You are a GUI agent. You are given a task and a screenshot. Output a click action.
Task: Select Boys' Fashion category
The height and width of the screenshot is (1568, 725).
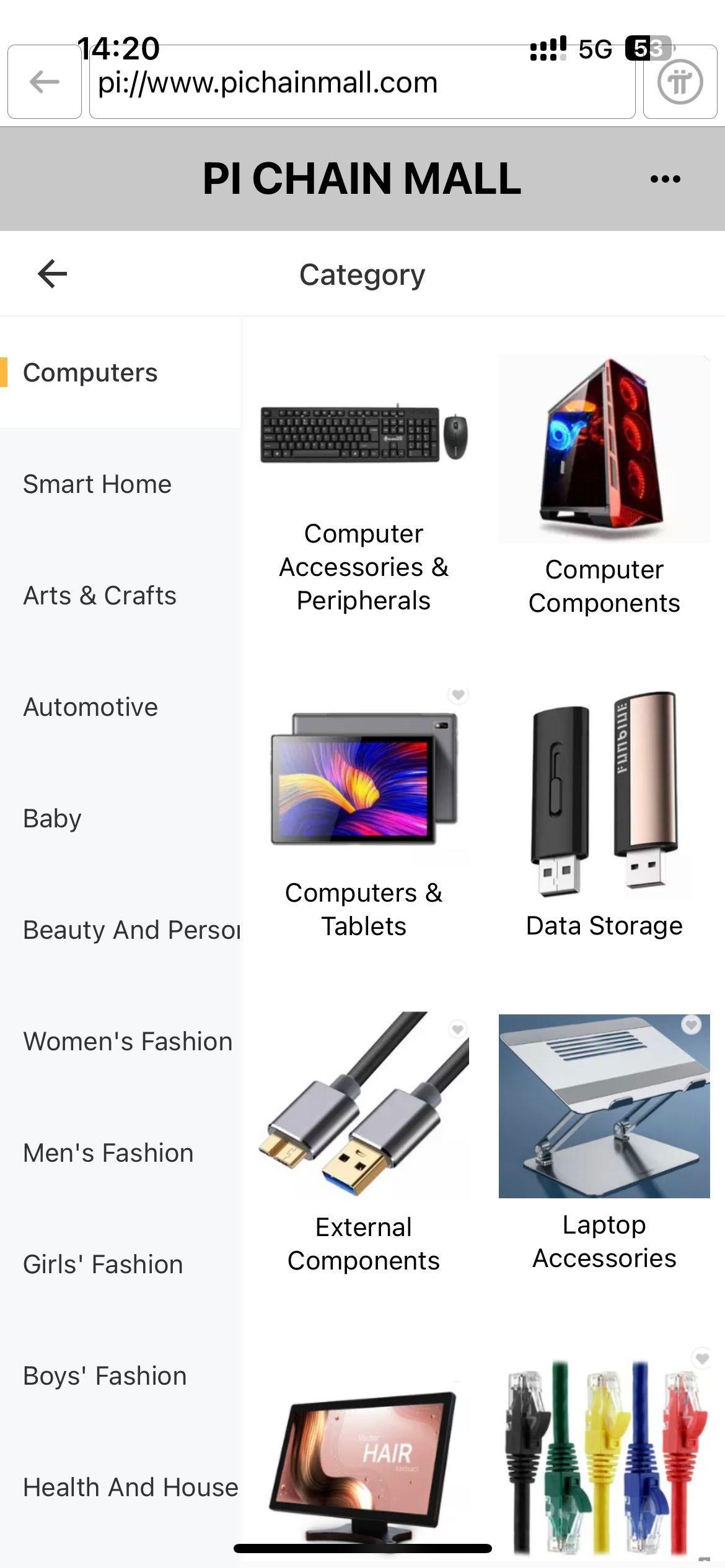(120, 1375)
